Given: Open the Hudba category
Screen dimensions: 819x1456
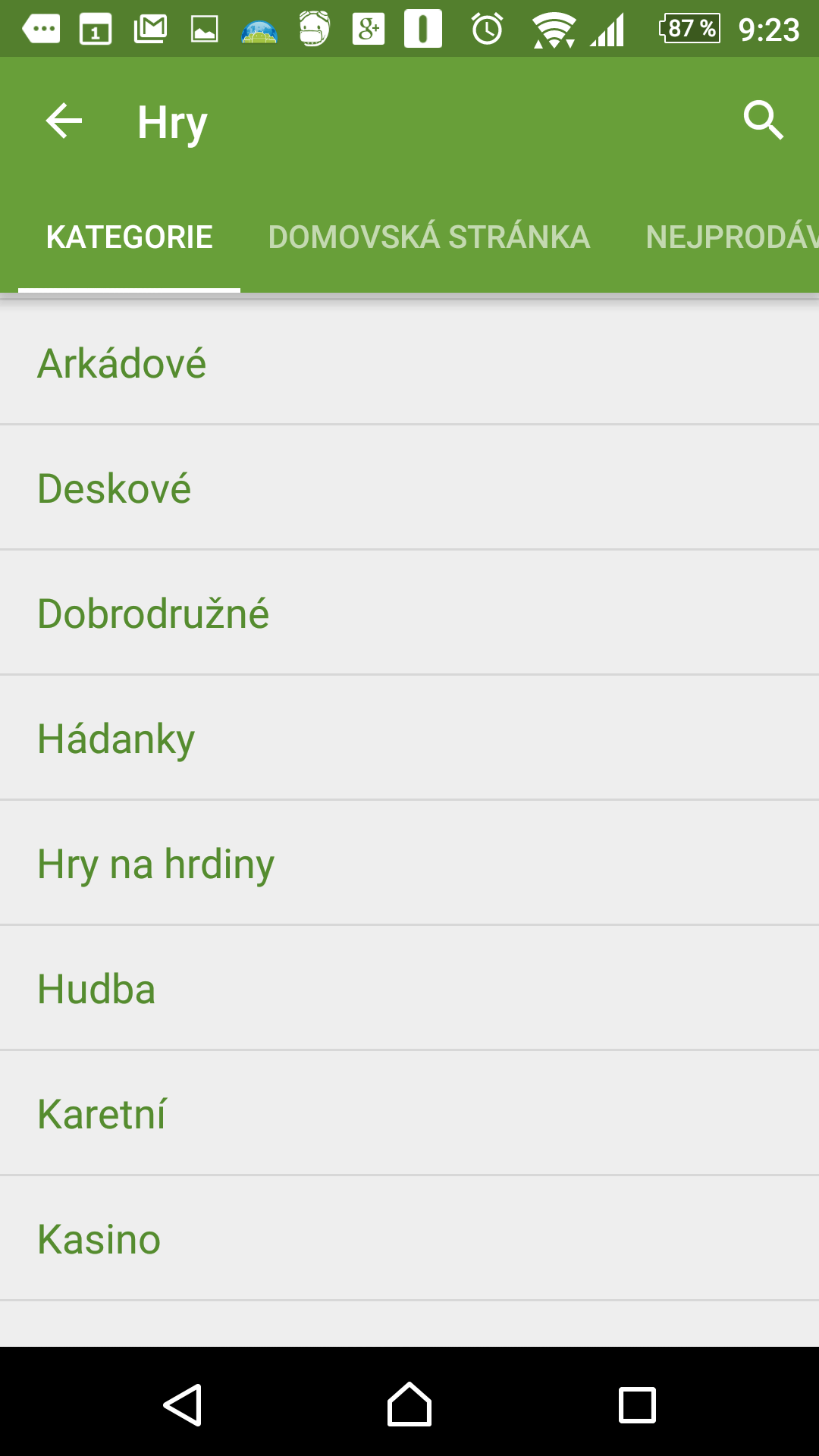Looking at the screenshot, I should pos(409,988).
